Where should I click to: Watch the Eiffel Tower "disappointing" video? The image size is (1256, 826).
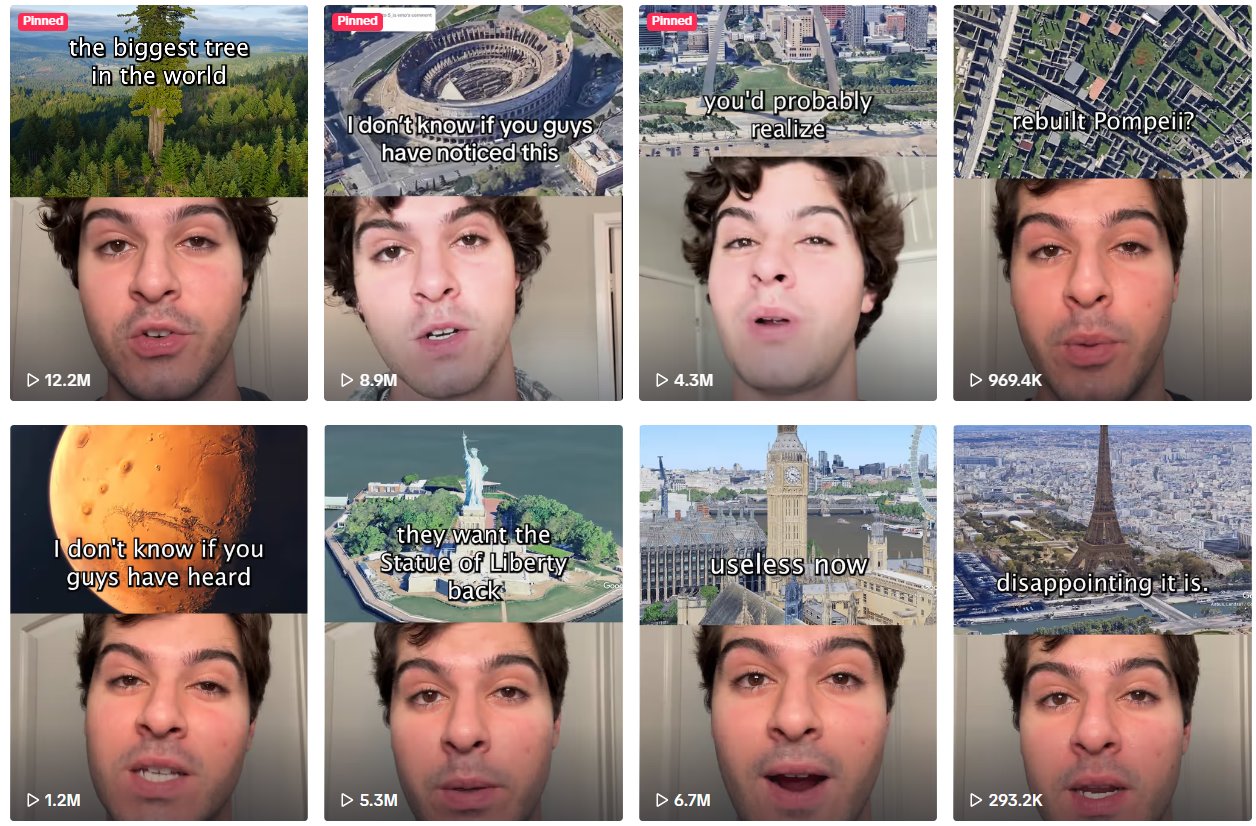(x=1102, y=623)
